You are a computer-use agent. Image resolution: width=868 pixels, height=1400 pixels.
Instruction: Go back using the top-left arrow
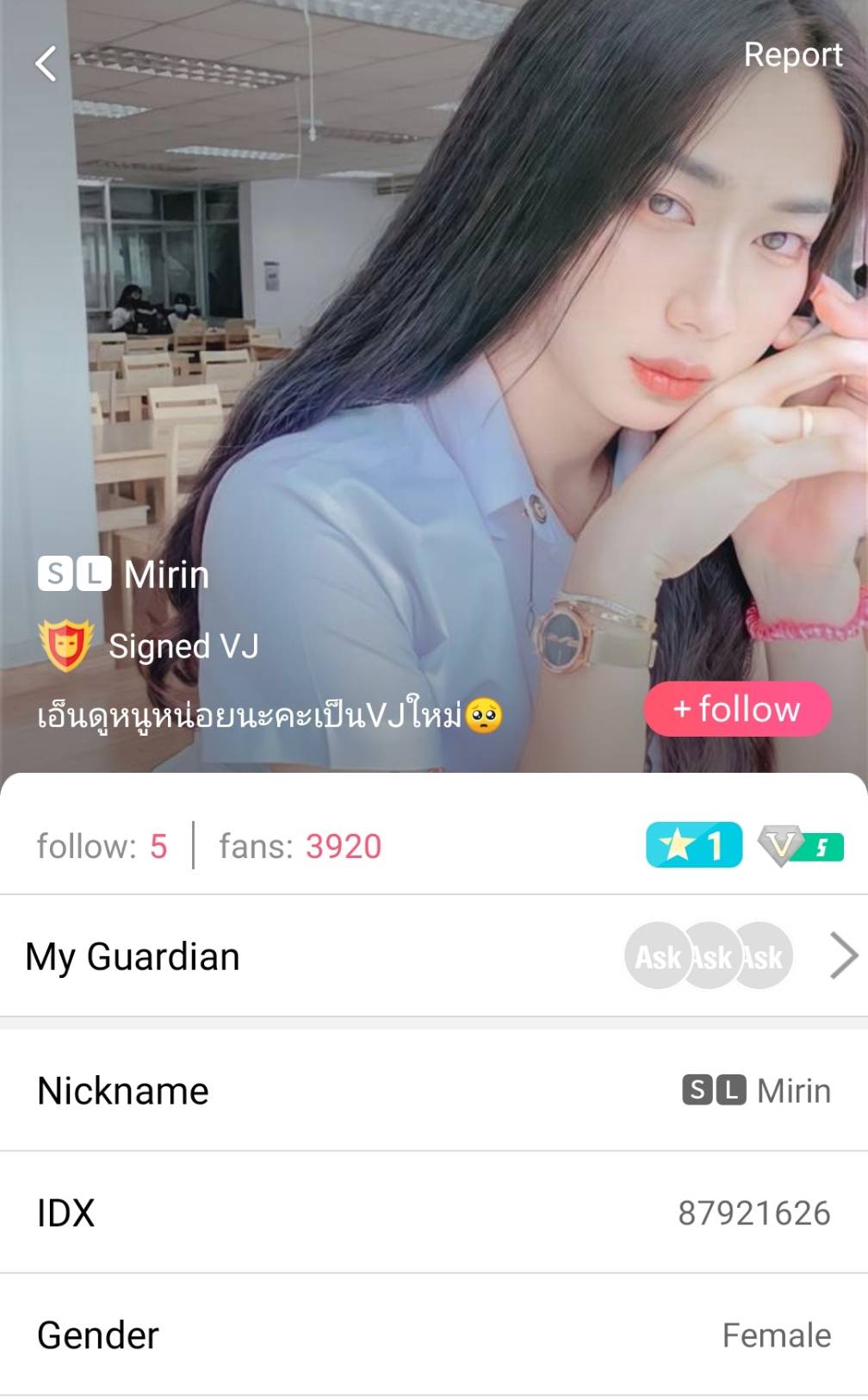coord(46,64)
